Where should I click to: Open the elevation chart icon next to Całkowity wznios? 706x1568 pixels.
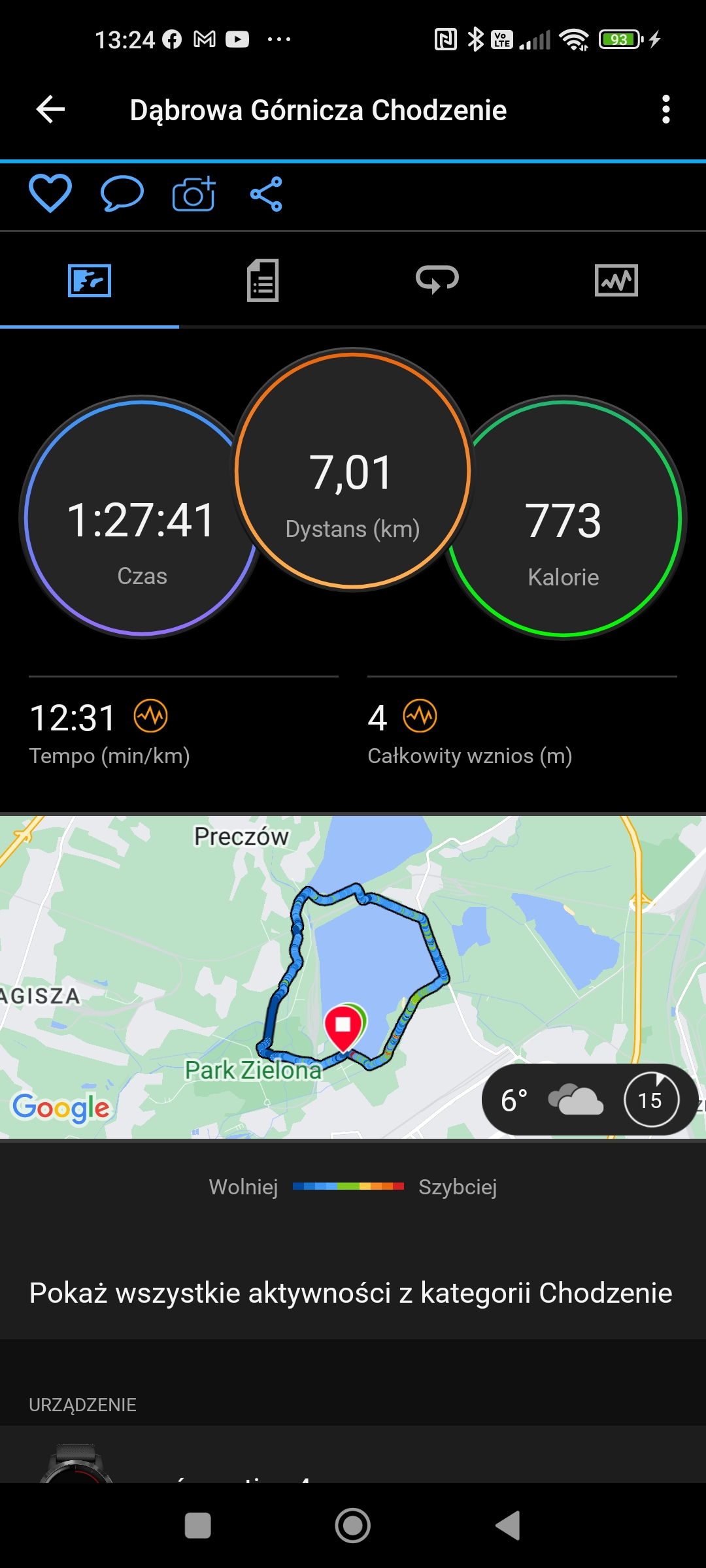[420, 716]
